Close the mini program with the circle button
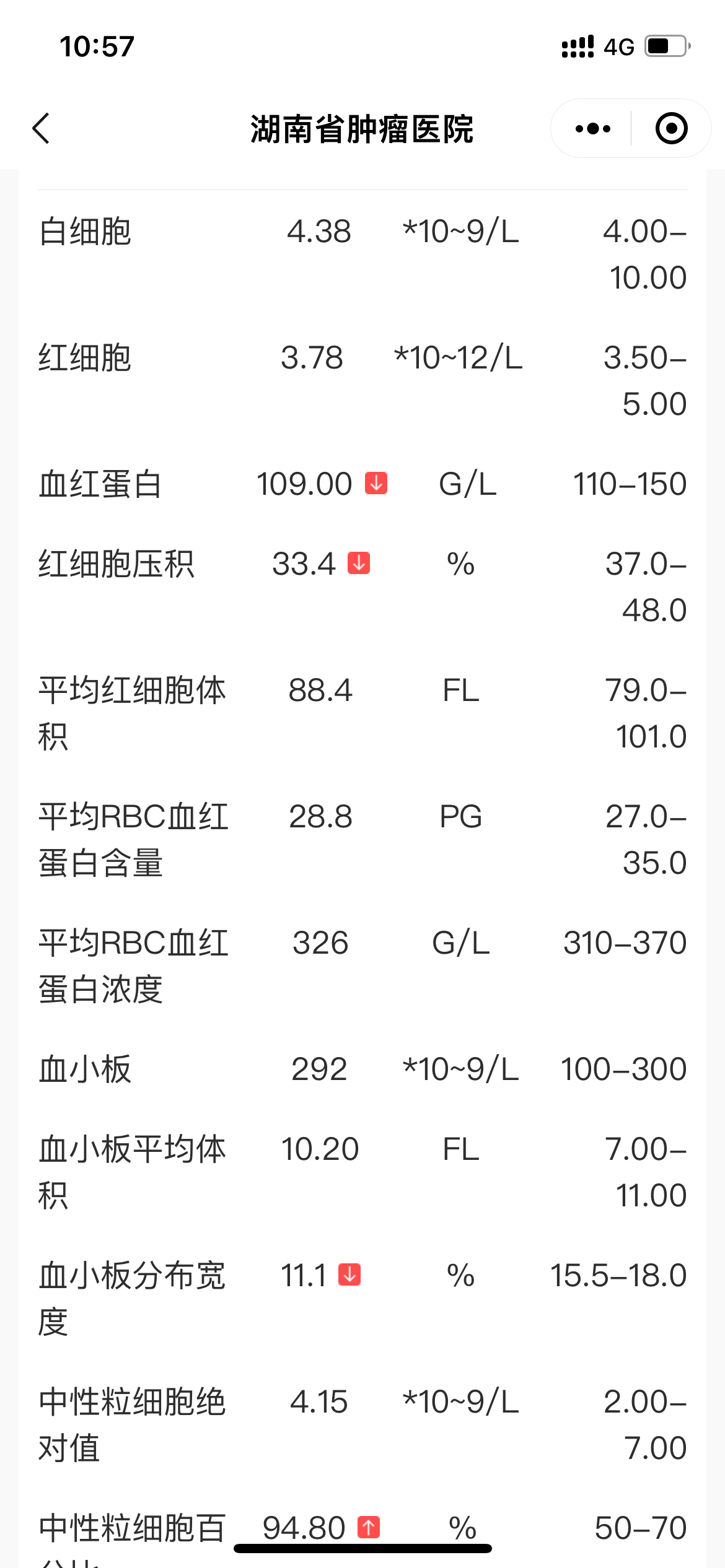Viewport: 725px width, 1568px height. coord(671,129)
